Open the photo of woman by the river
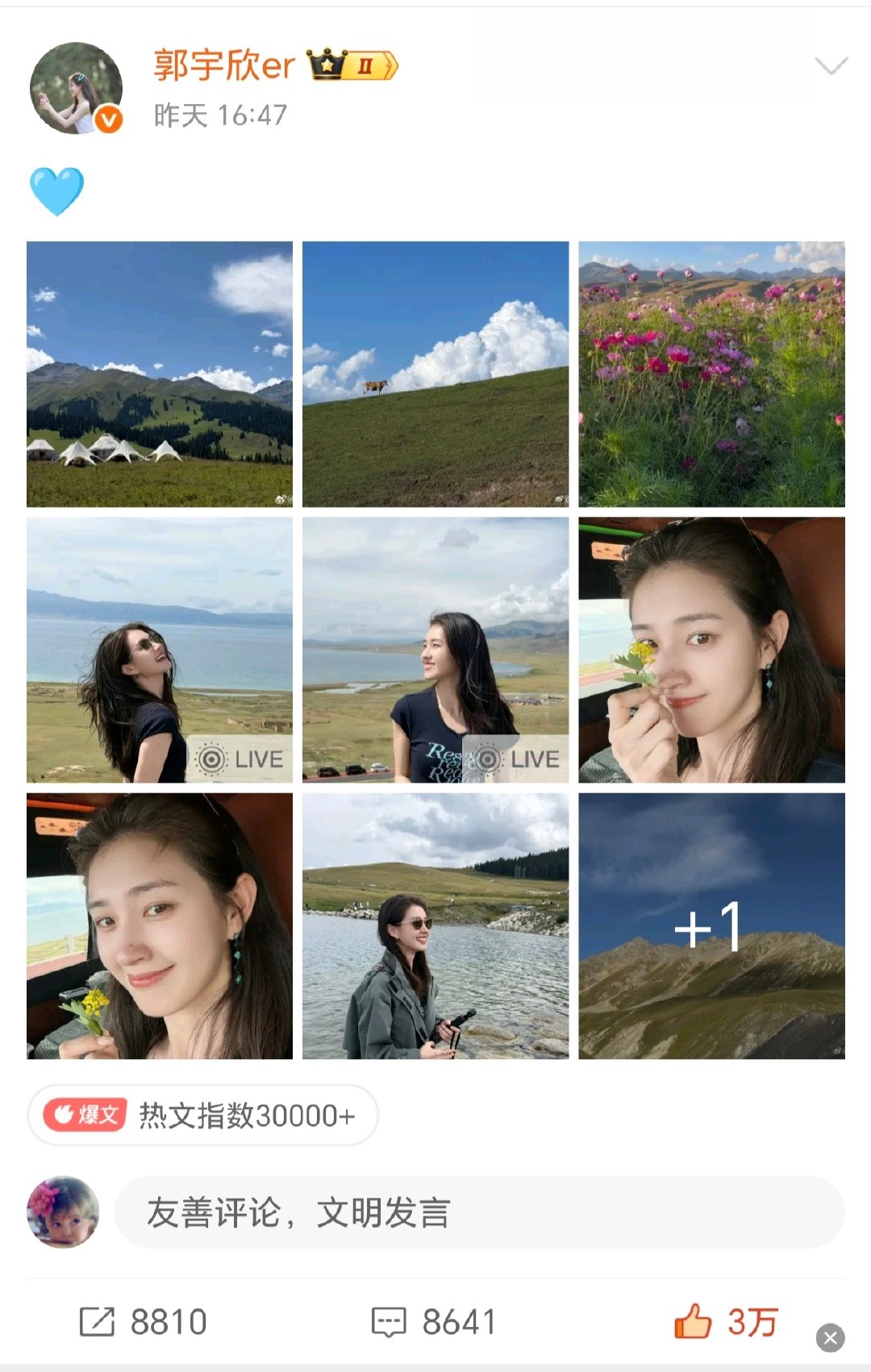 (x=435, y=925)
